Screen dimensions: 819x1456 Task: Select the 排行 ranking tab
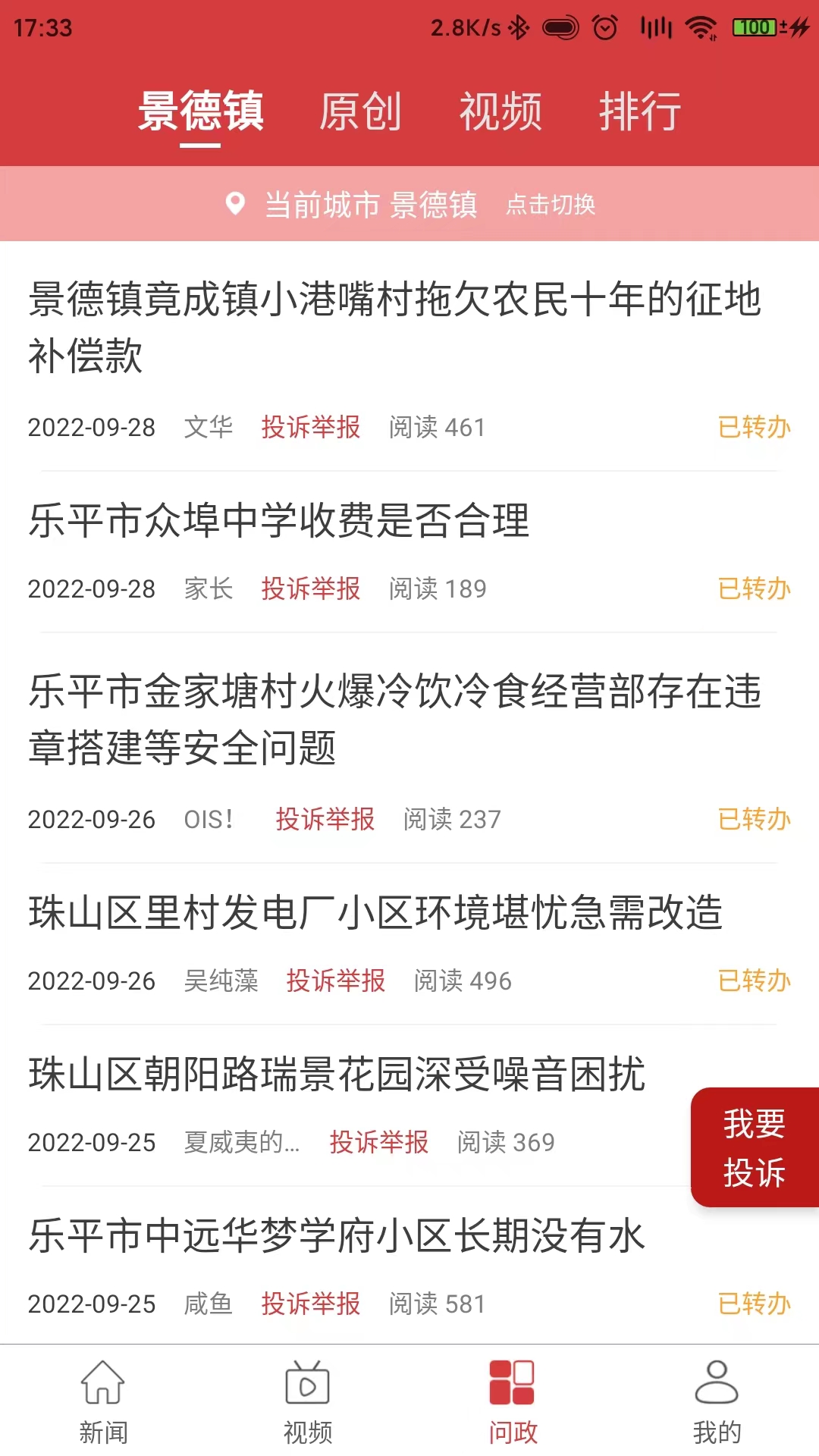coord(641,111)
